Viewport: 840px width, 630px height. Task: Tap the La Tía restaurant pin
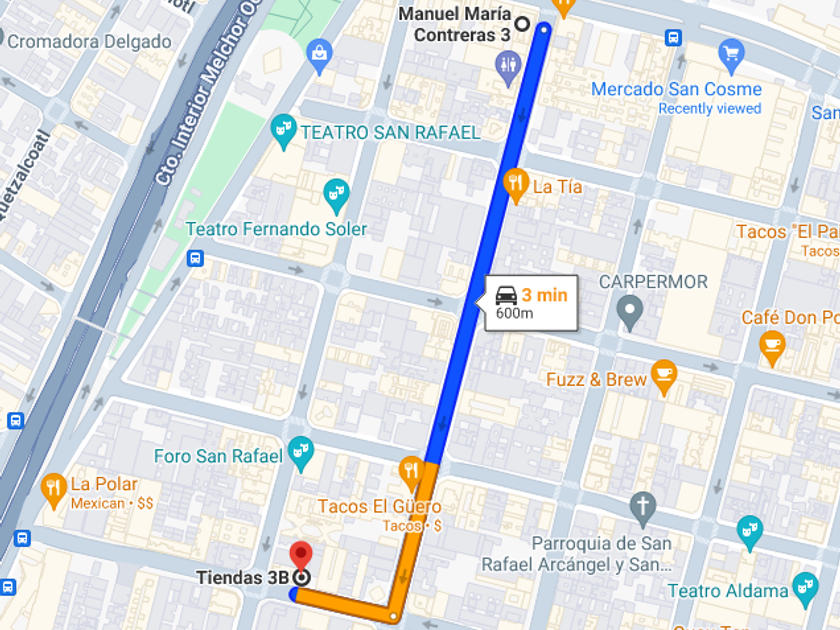(516, 185)
